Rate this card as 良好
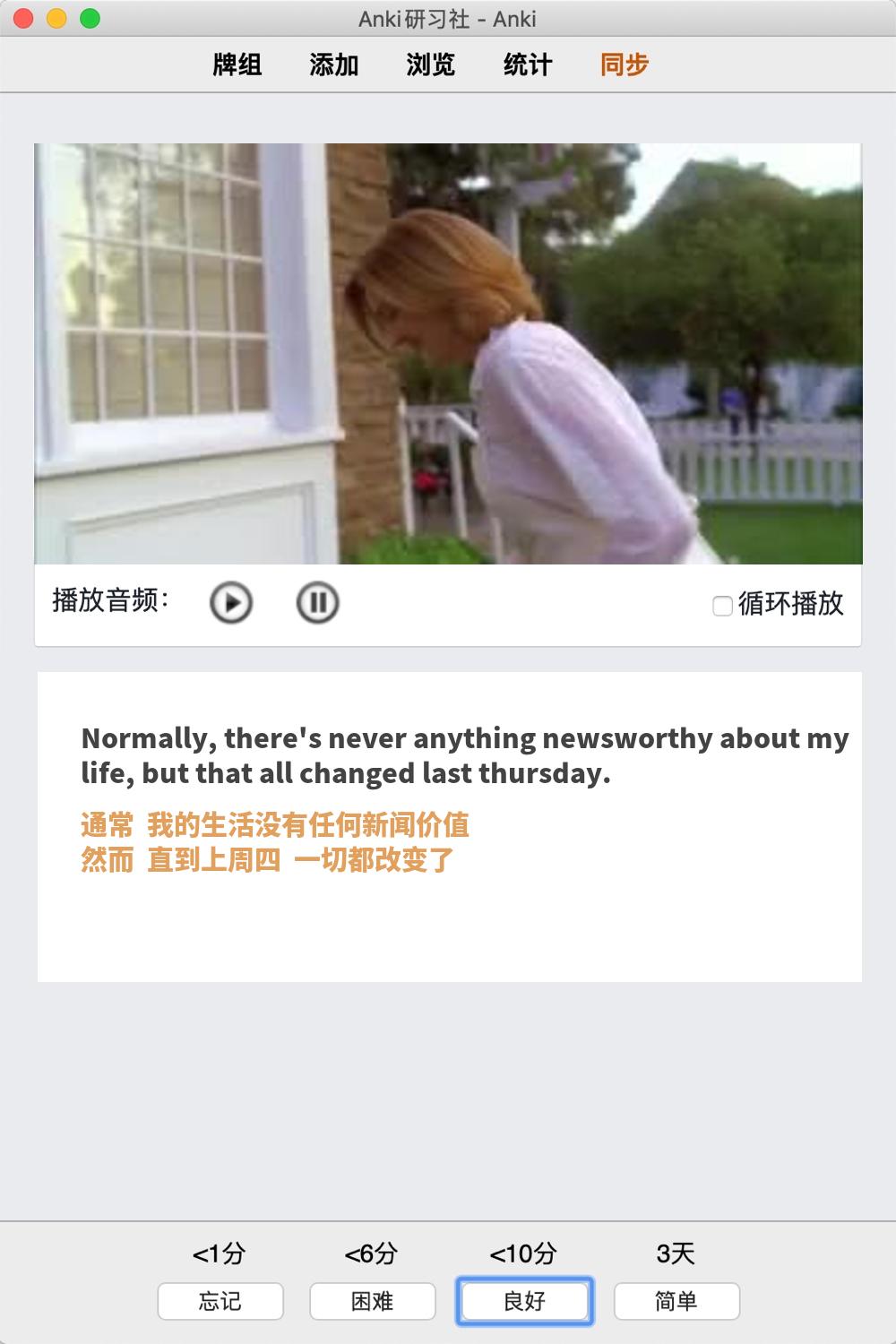 tap(525, 1301)
